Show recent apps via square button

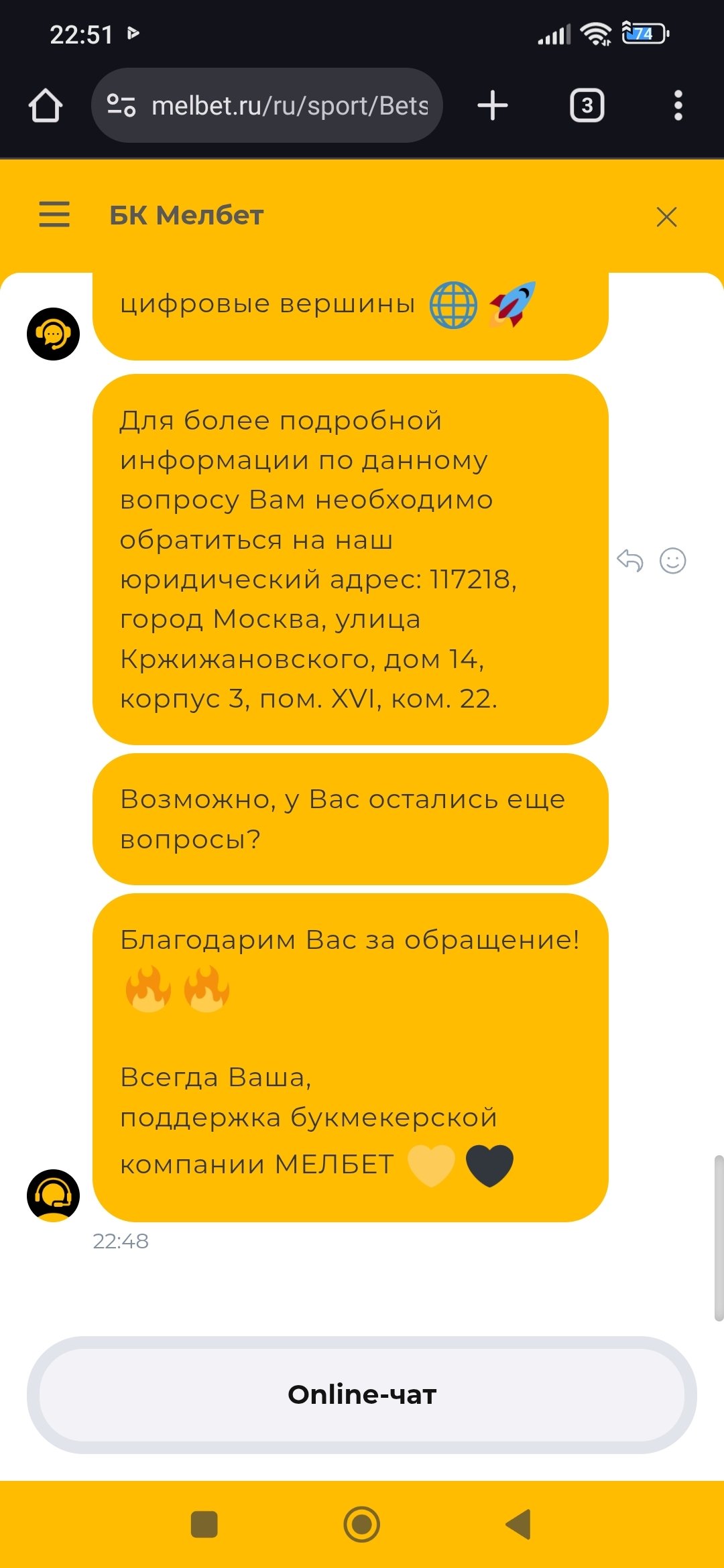204,1524
